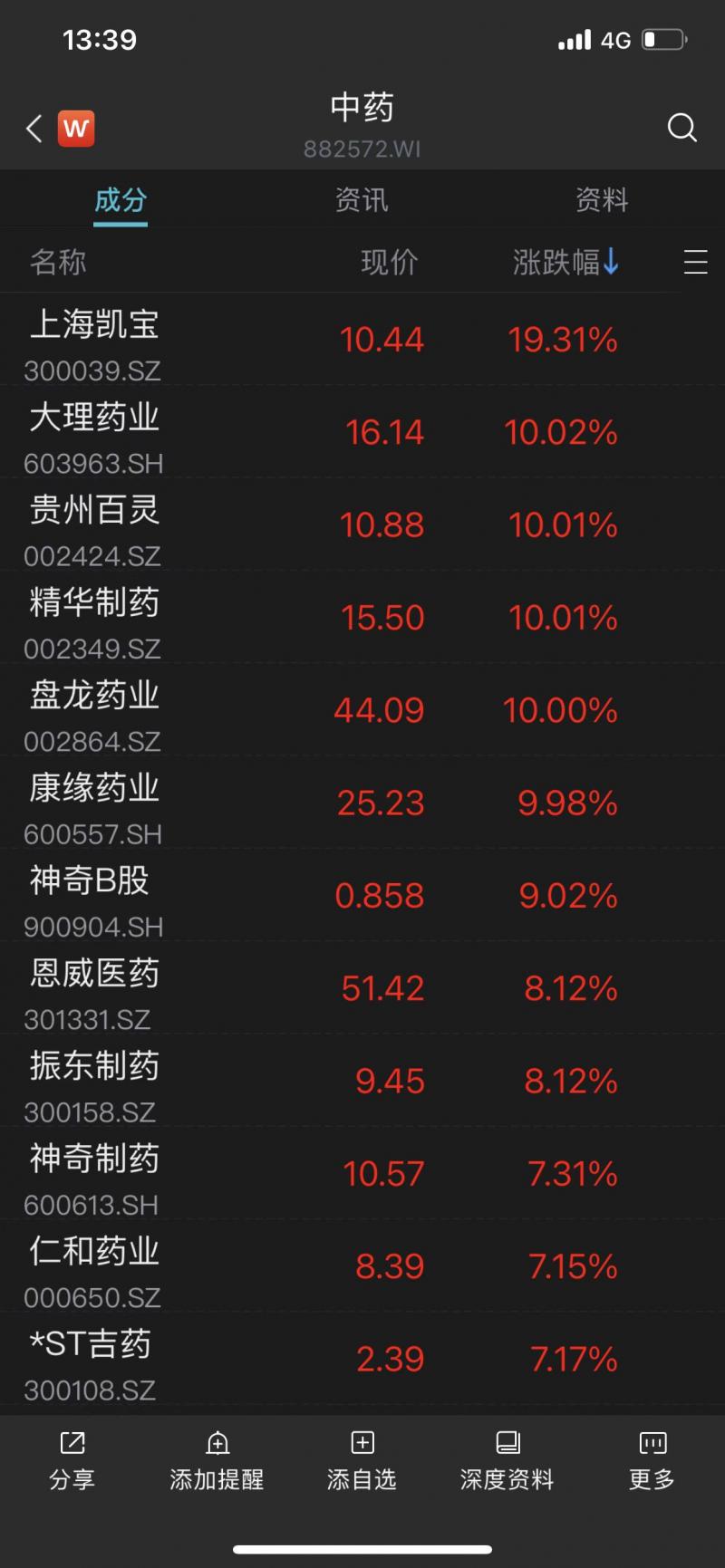This screenshot has height=1568, width=725.
Task: Switch to the 资料 tab
Action: tap(602, 199)
